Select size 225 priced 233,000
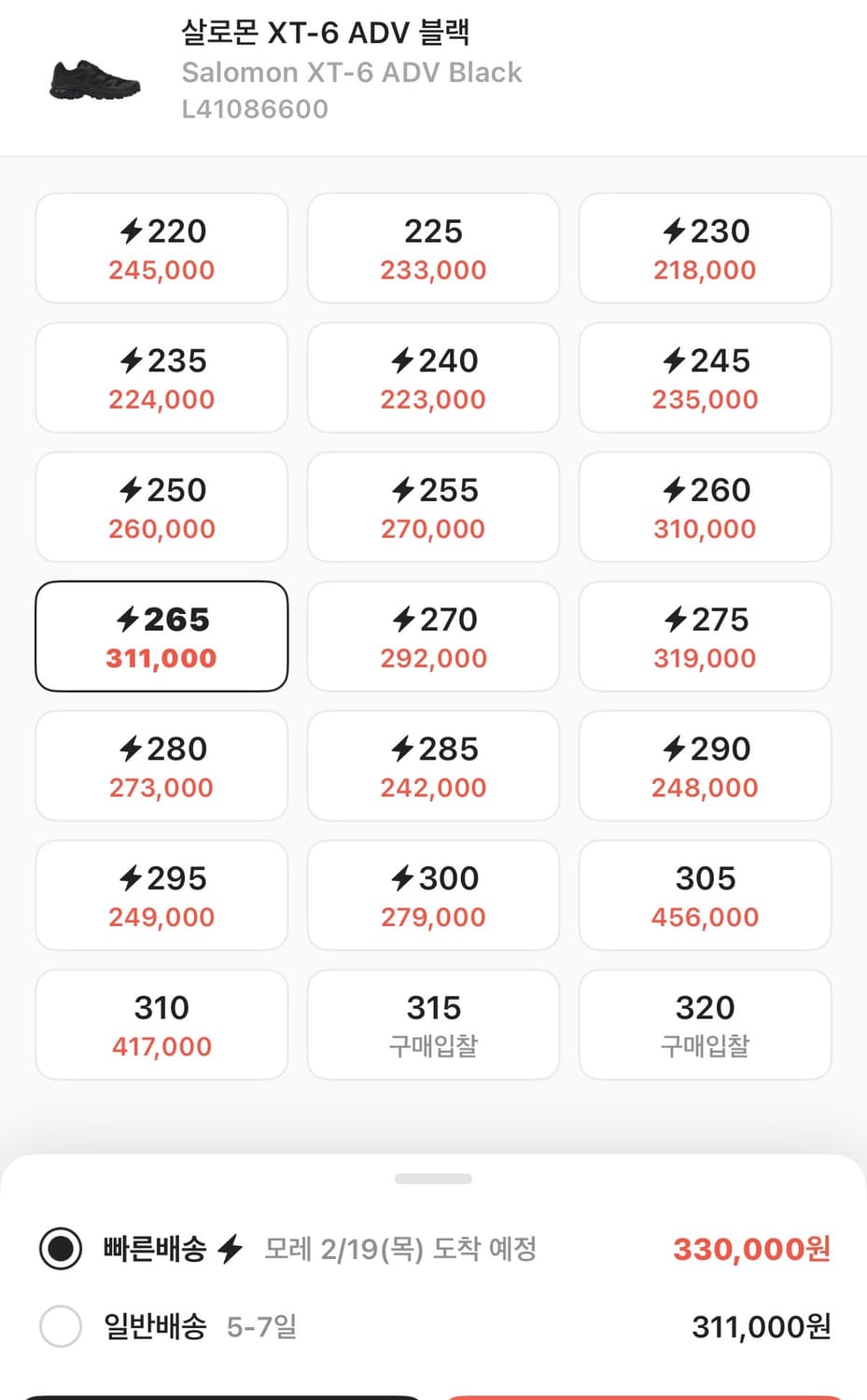The image size is (867, 1400). [x=432, y=247]
